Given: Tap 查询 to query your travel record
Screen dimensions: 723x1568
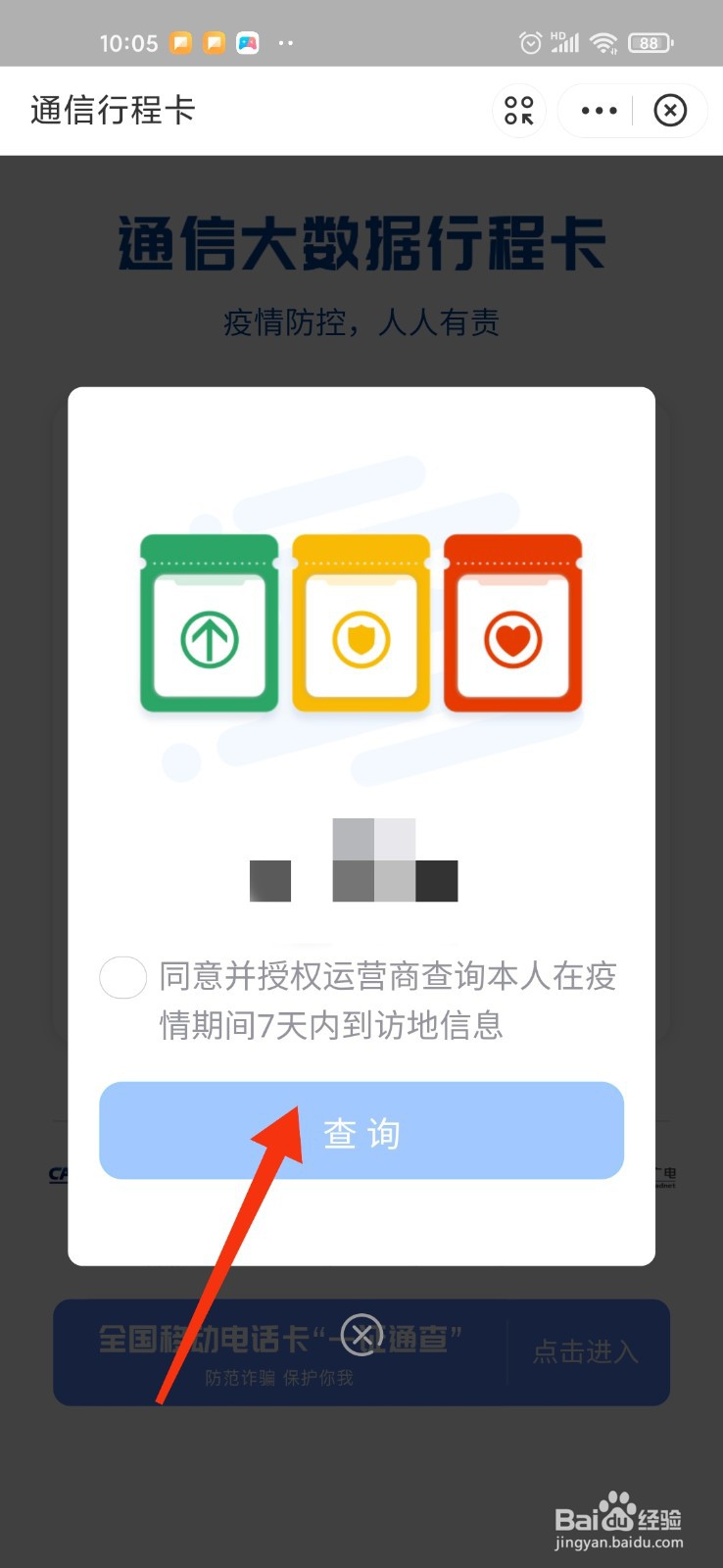Looking at the screenshot, I should [361, 1131].
